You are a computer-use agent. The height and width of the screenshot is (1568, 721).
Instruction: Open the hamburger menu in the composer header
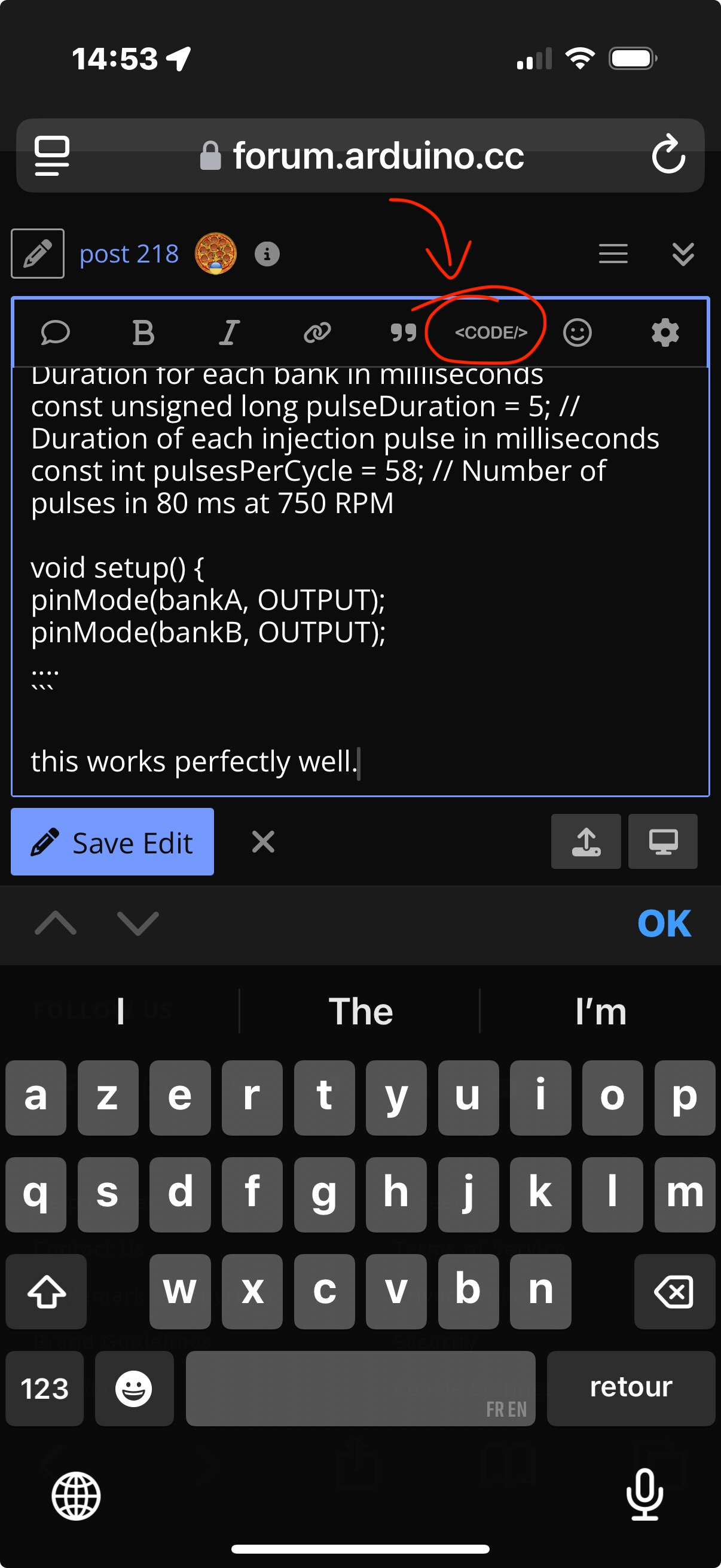613,254
